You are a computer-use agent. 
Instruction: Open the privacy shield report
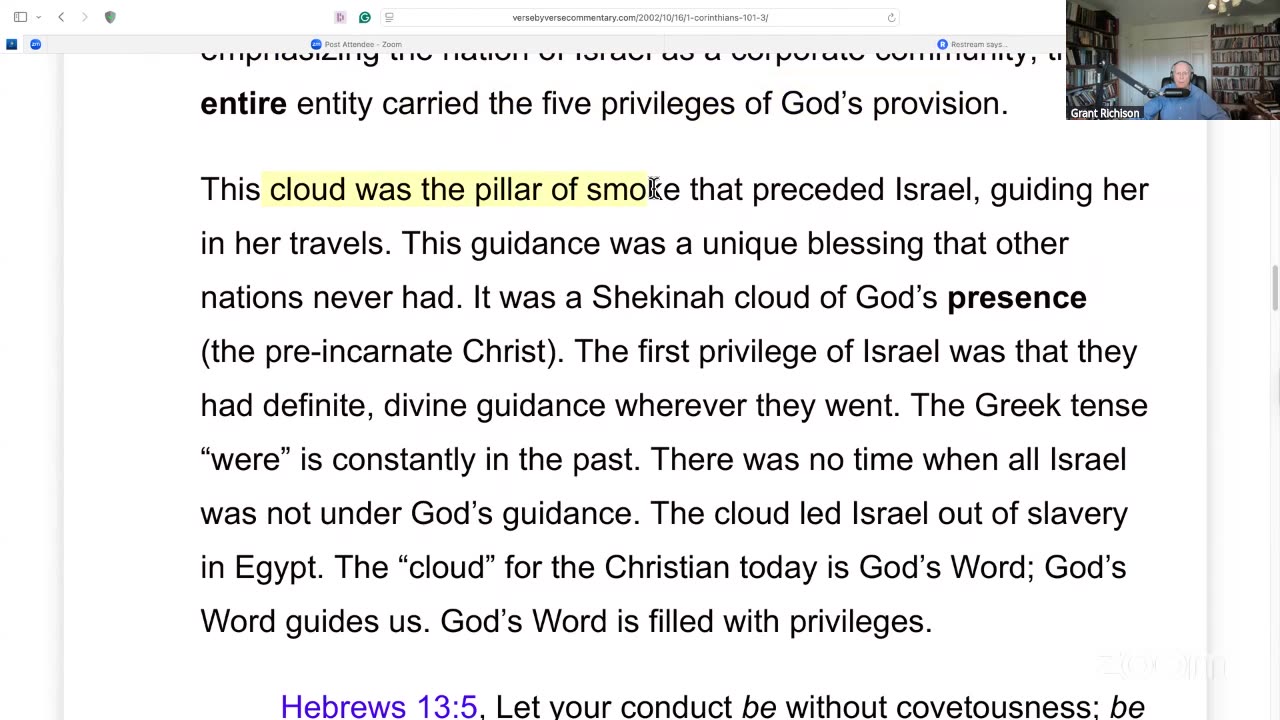point(110,17)
